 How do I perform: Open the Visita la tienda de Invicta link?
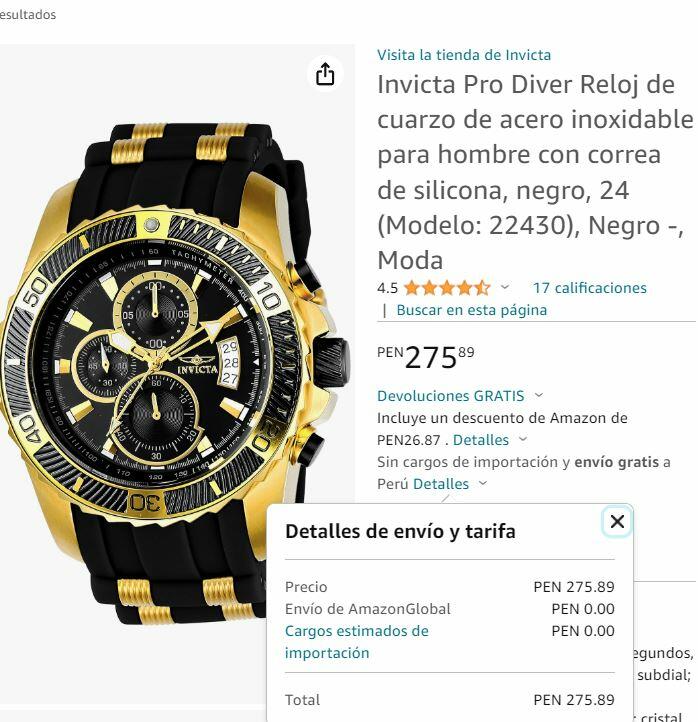tap(464, 55)
